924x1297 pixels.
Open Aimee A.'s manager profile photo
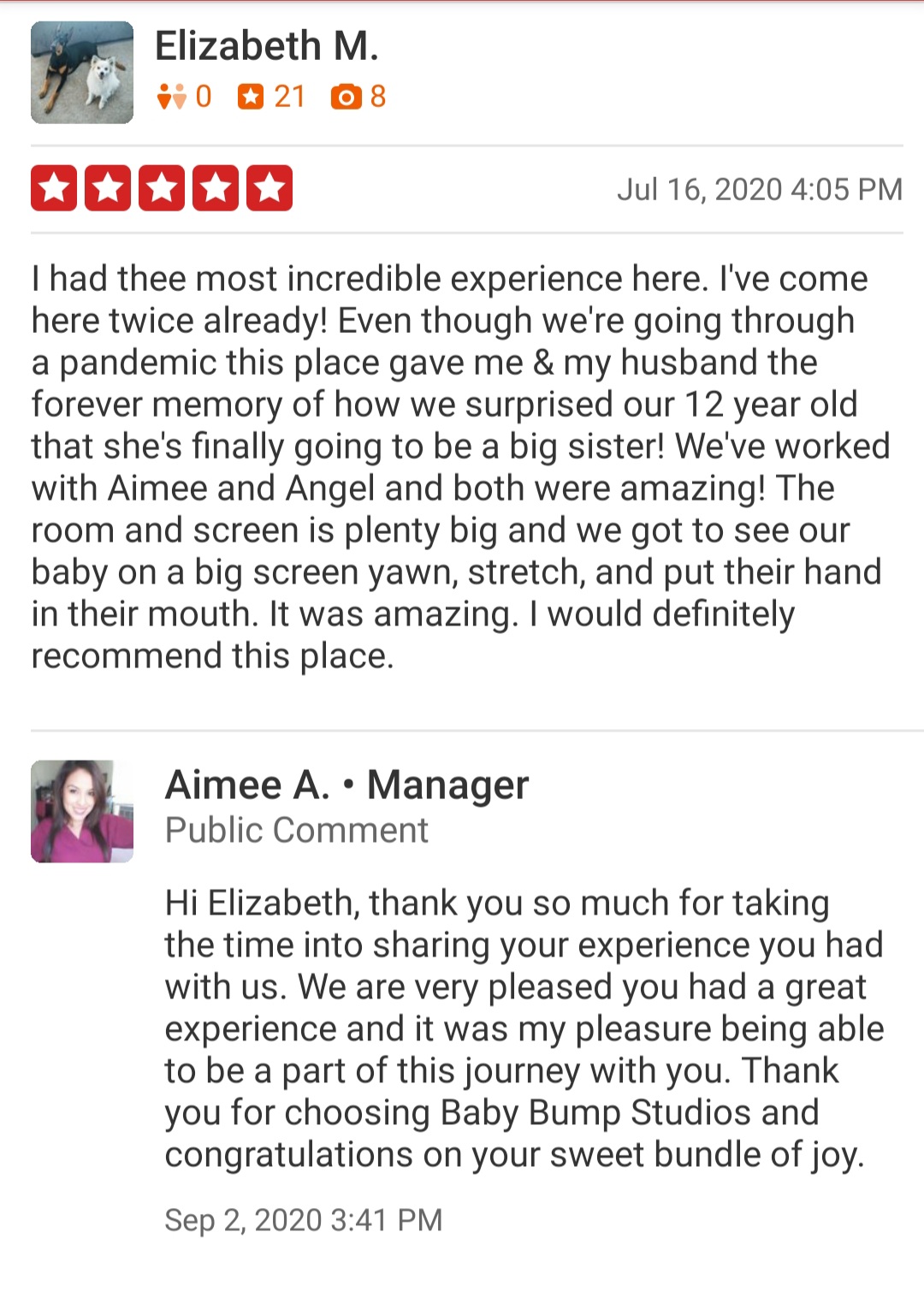pos(82,811)
